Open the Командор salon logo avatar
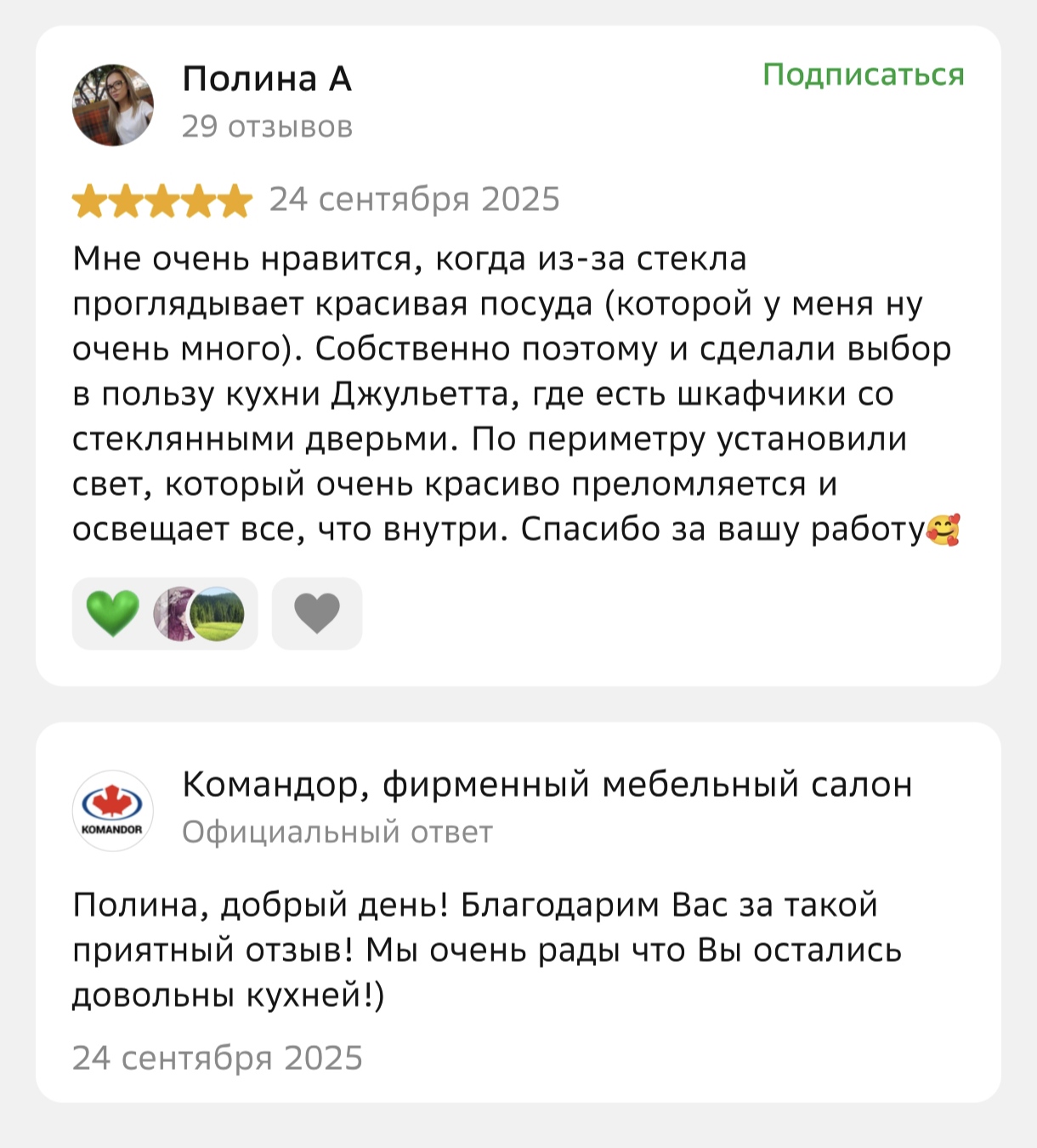This screenshot has height=1148, width=1037. pyautogui.click(x=113, y=810)
